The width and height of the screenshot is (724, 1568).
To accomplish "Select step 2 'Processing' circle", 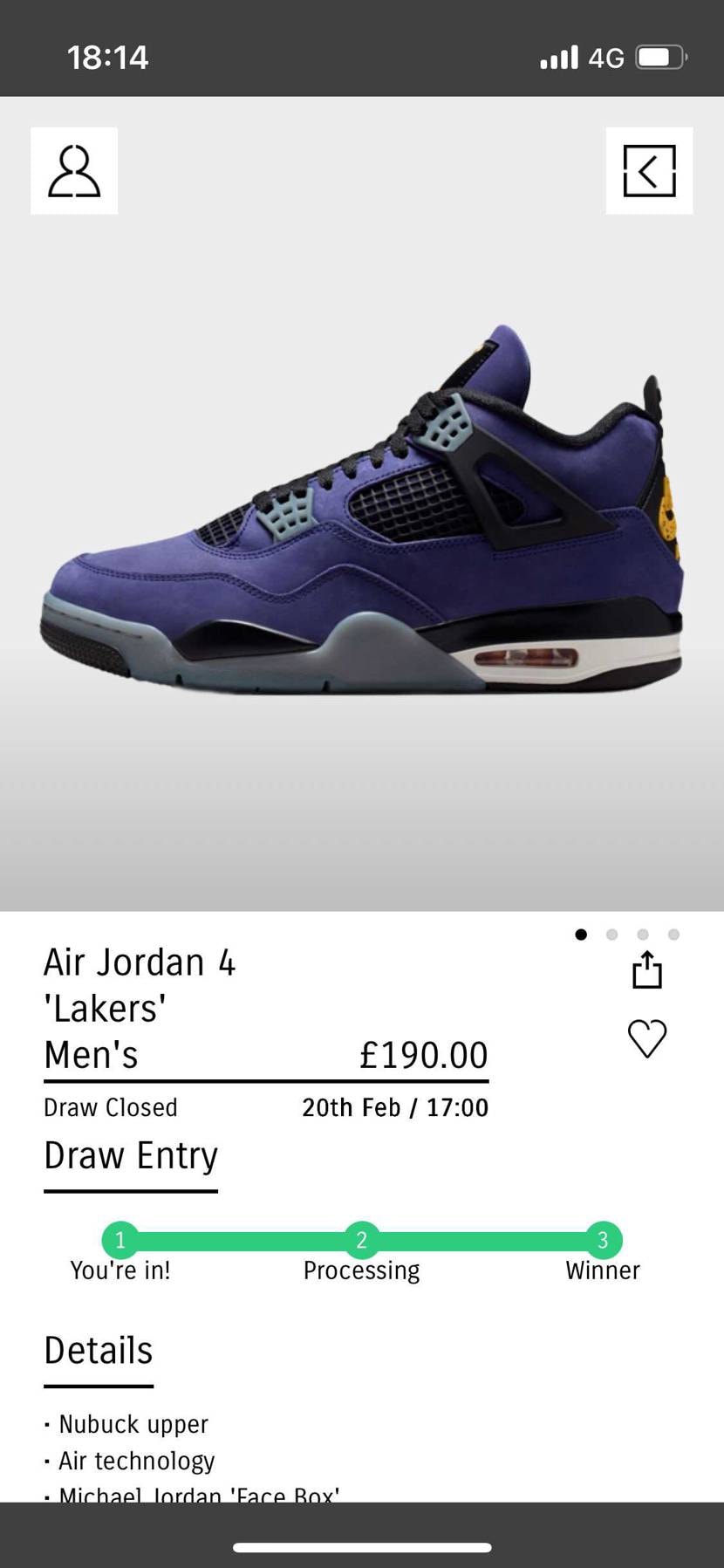I will coord(361,1240).
